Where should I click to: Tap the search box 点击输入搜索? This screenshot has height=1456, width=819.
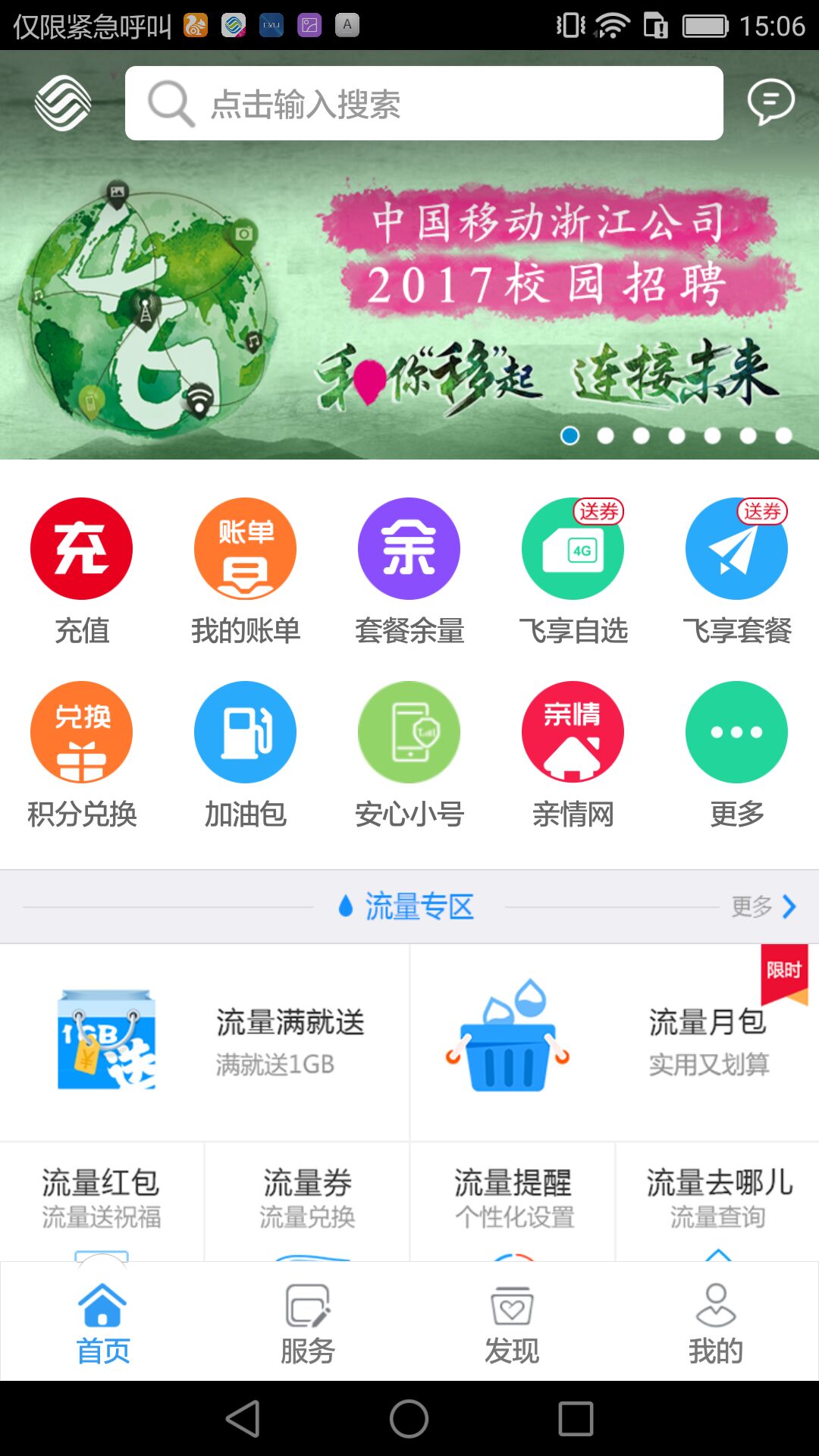click(x=423, y=103)
